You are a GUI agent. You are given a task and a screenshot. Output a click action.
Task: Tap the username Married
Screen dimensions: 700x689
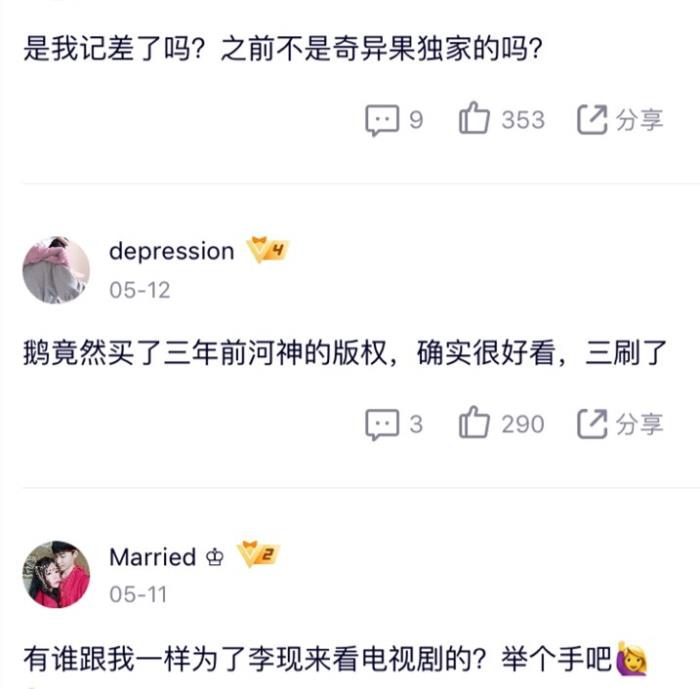[152, 556]
